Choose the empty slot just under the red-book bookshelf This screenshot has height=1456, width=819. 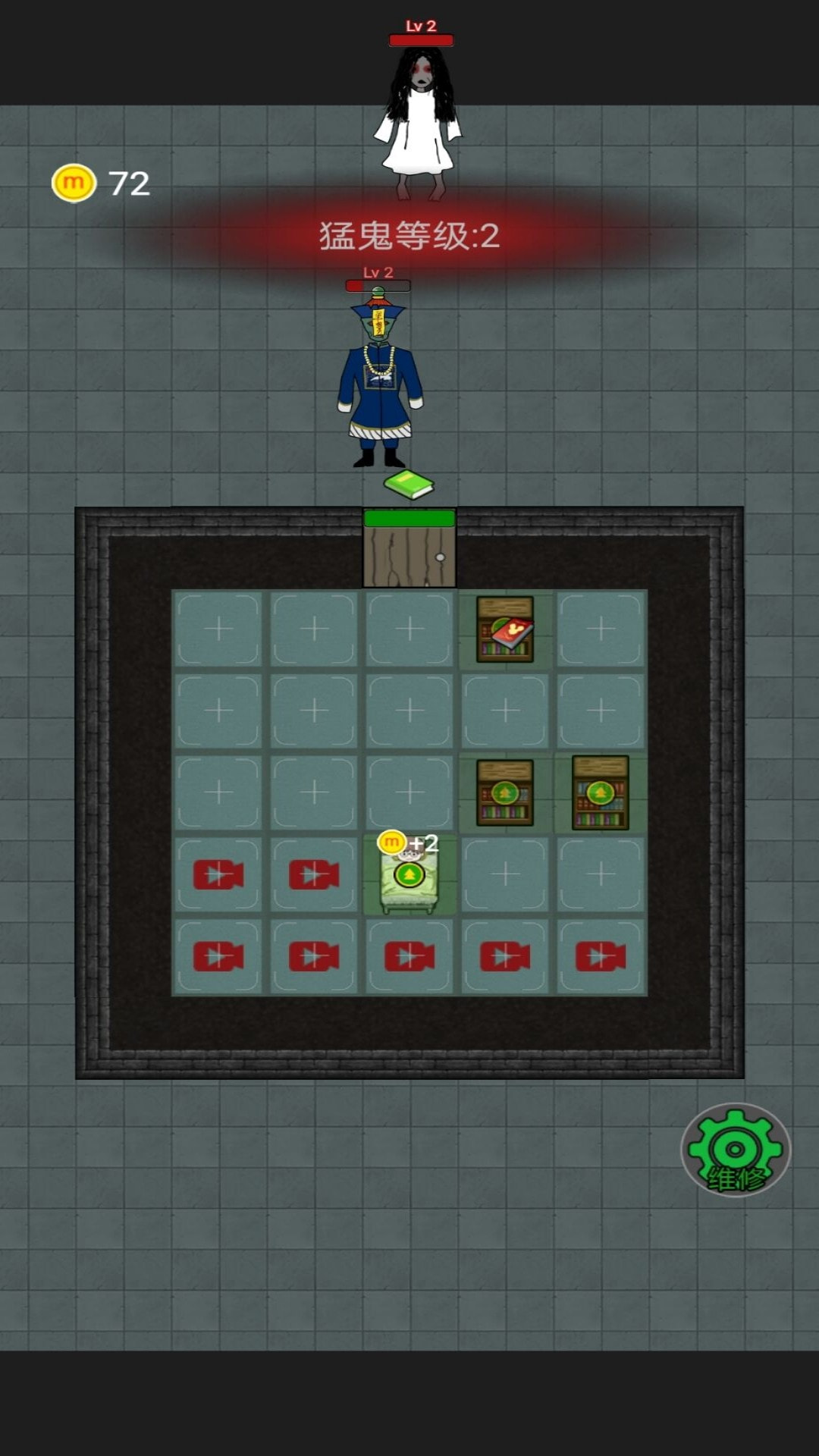[x=505, y=711]
